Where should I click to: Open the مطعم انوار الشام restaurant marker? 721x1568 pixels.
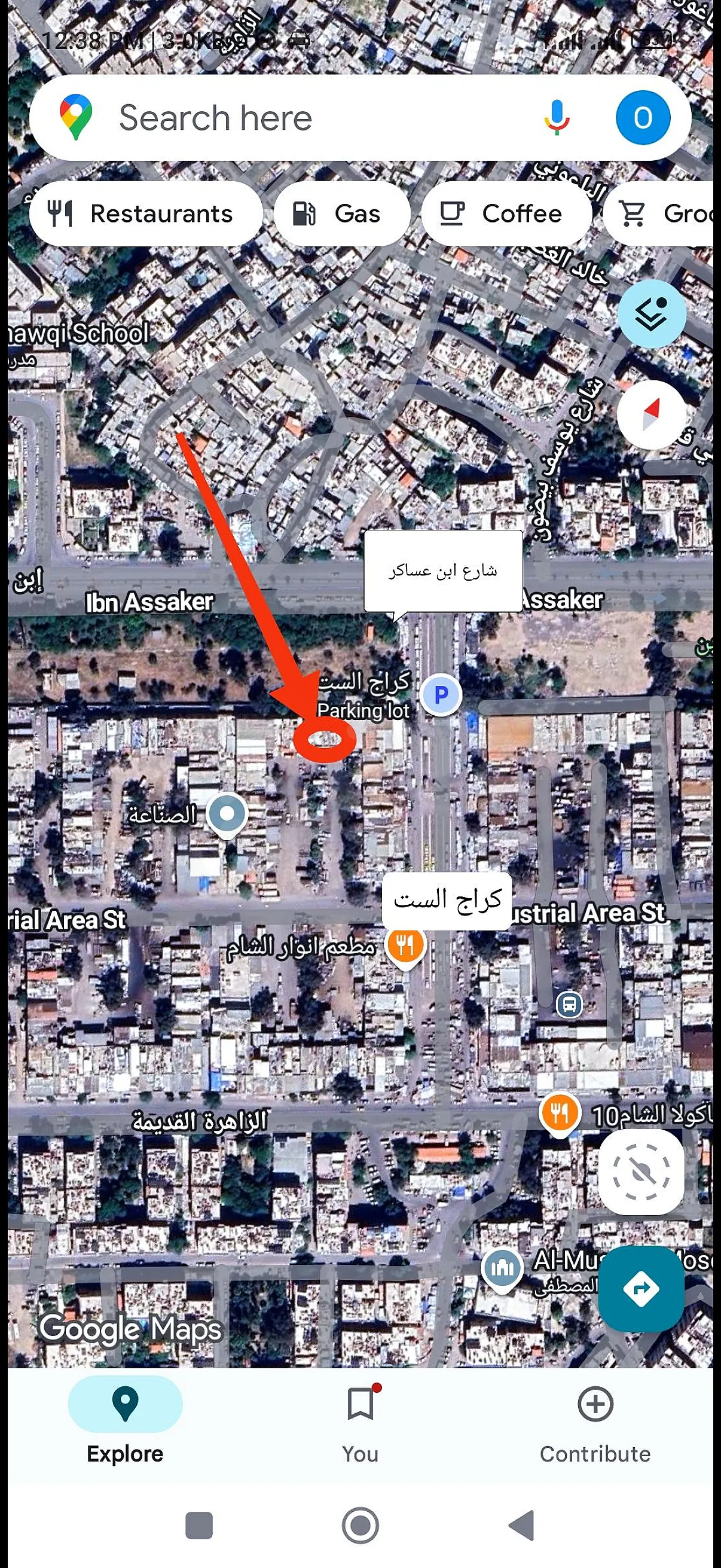pyautogui.click(x=405, y=947)
